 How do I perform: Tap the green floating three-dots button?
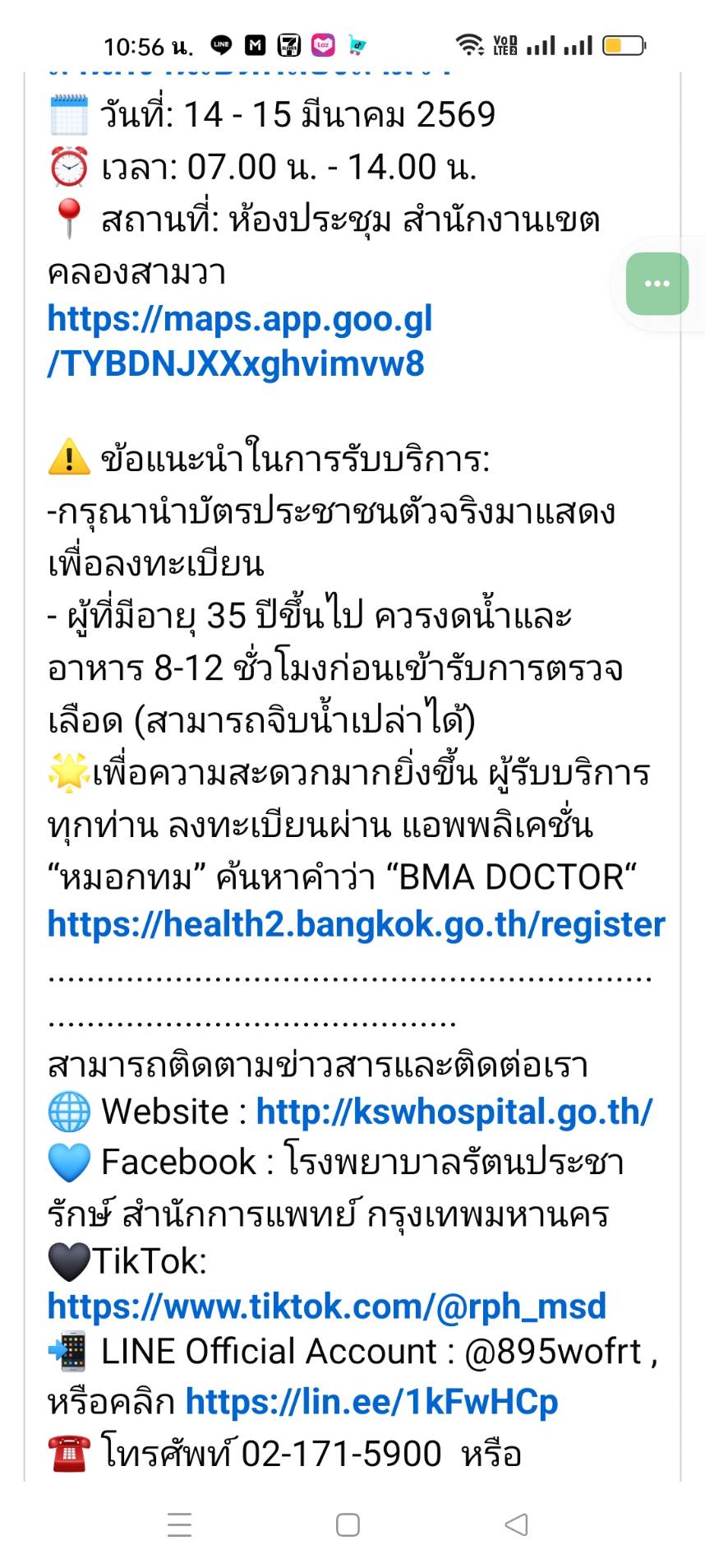(x=657, y=284)
